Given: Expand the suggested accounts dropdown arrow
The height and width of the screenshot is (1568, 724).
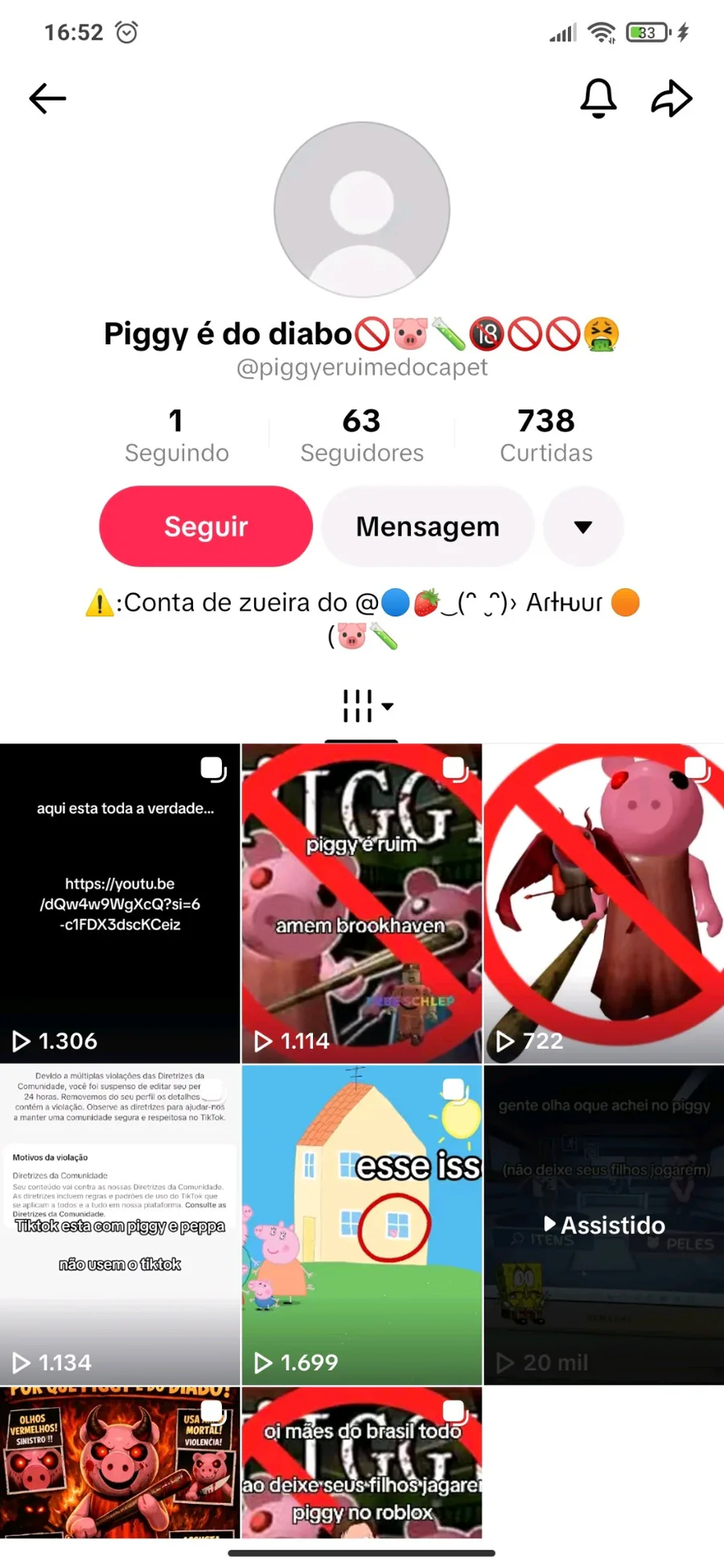Looking at the screenshot, I should [583, 527].
